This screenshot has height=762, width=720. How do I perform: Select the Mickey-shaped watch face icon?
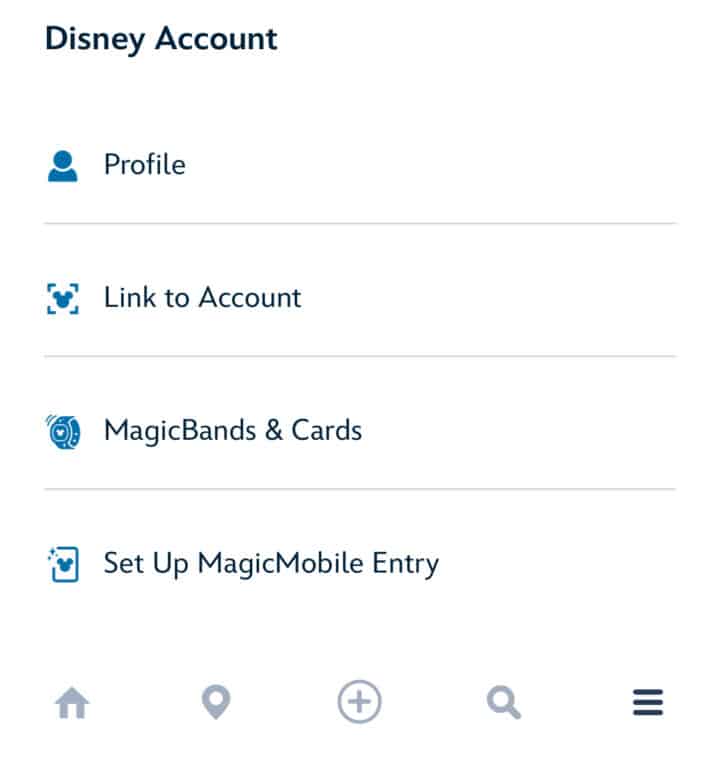click(x=65, y=430)
